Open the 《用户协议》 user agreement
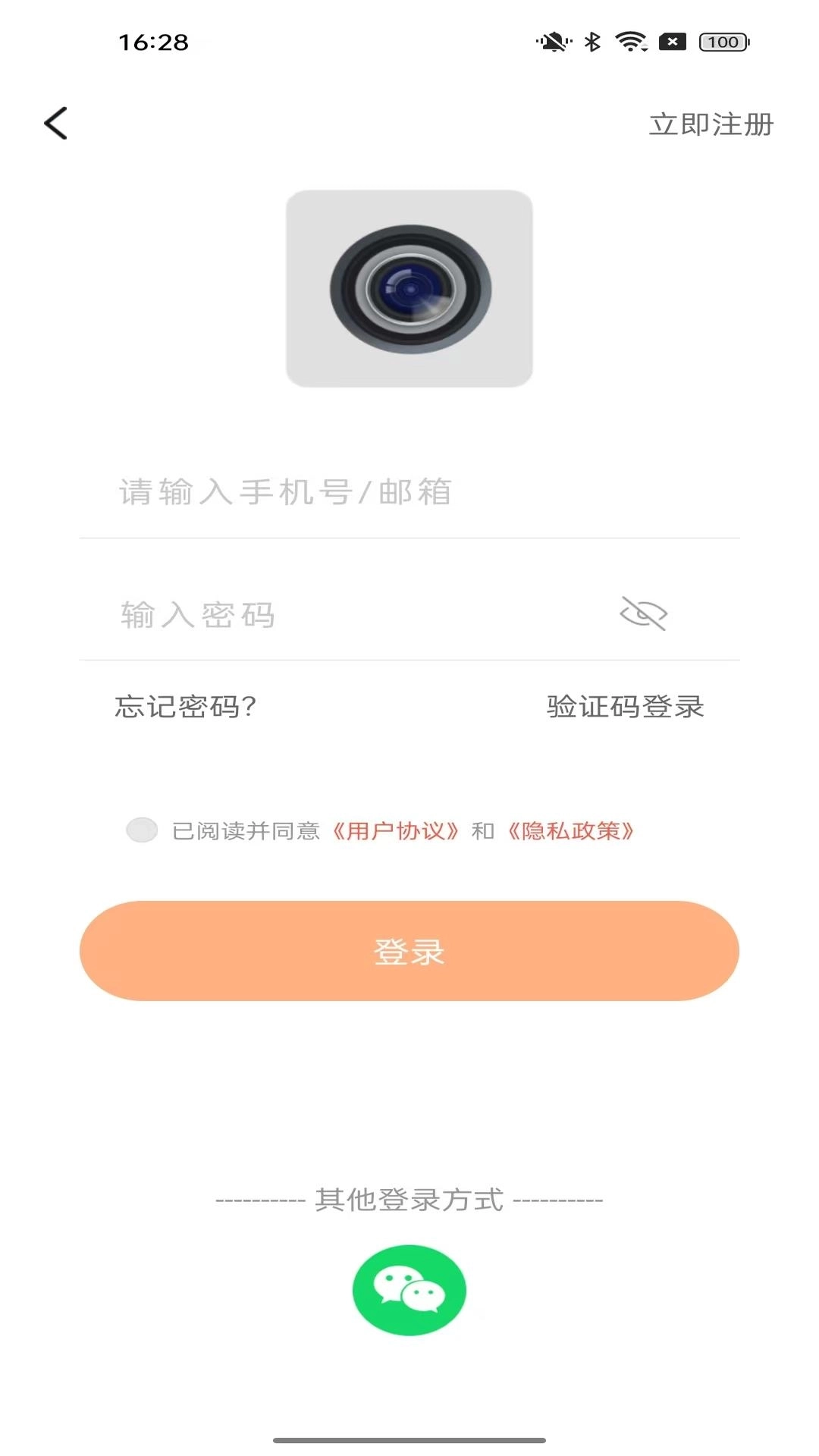 [397, 832]
